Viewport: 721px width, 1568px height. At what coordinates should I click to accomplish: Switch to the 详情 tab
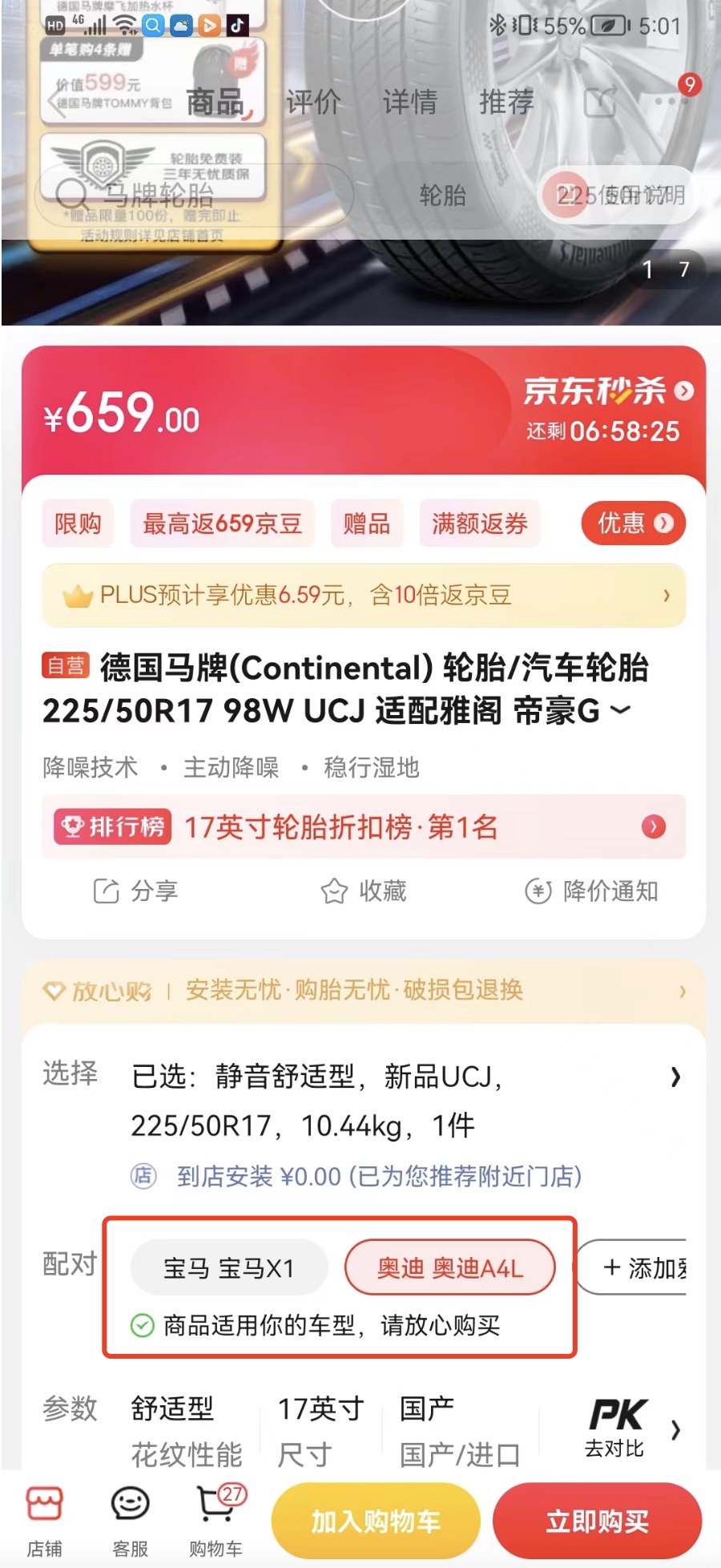coord(409,103)
